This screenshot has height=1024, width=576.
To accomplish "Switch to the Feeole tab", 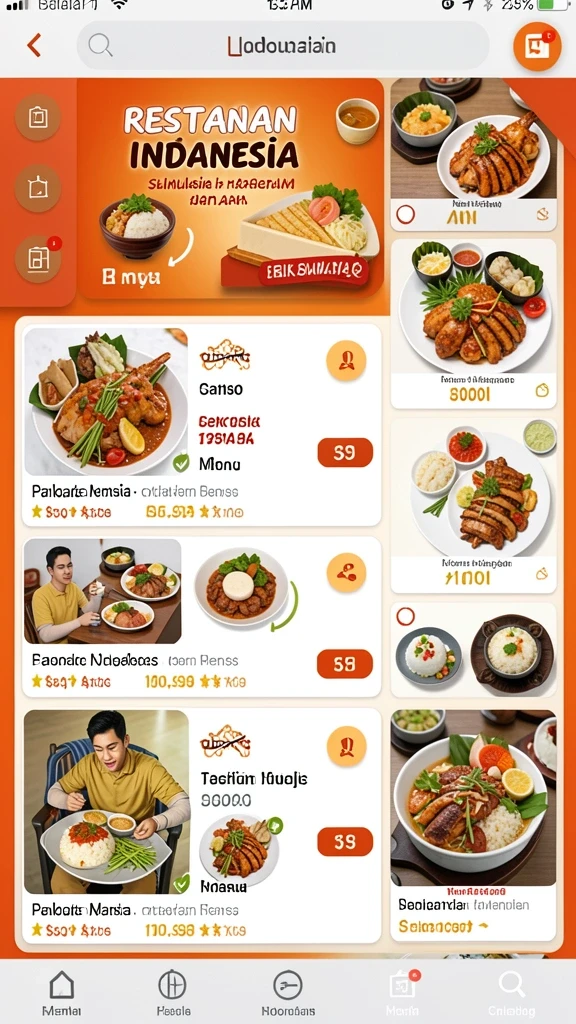I will 173,993.
